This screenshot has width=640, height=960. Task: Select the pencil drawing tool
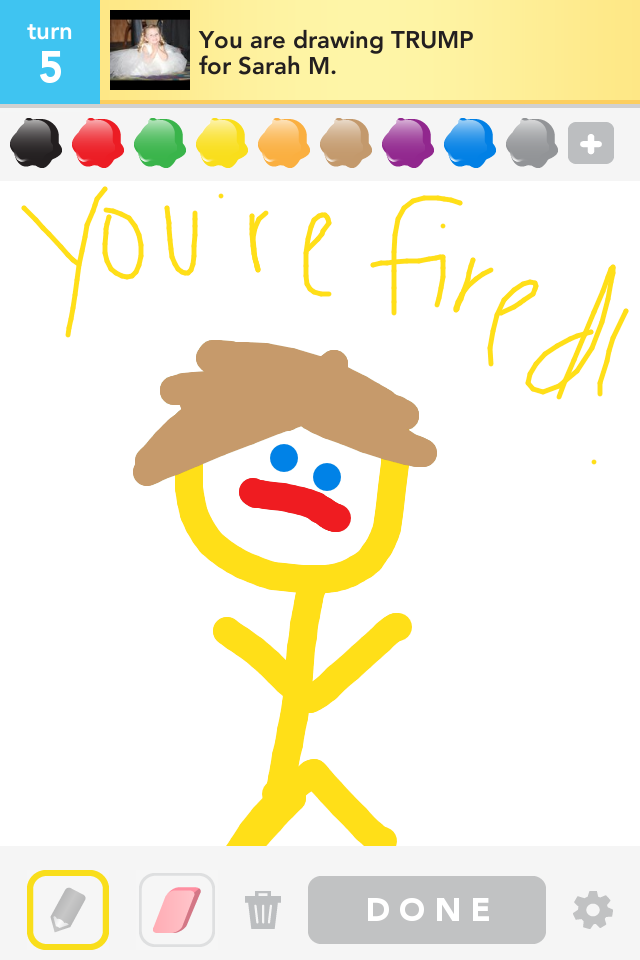68,910
